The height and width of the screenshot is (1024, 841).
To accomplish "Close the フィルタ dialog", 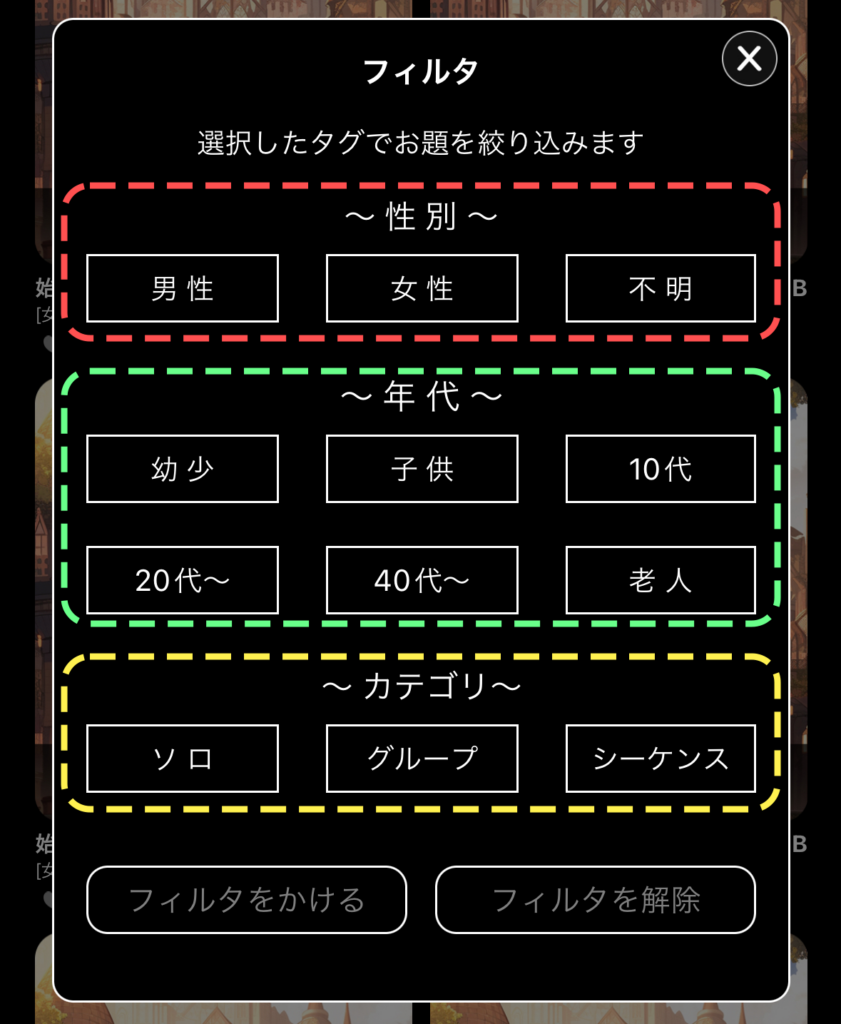I will coord(749,59).
